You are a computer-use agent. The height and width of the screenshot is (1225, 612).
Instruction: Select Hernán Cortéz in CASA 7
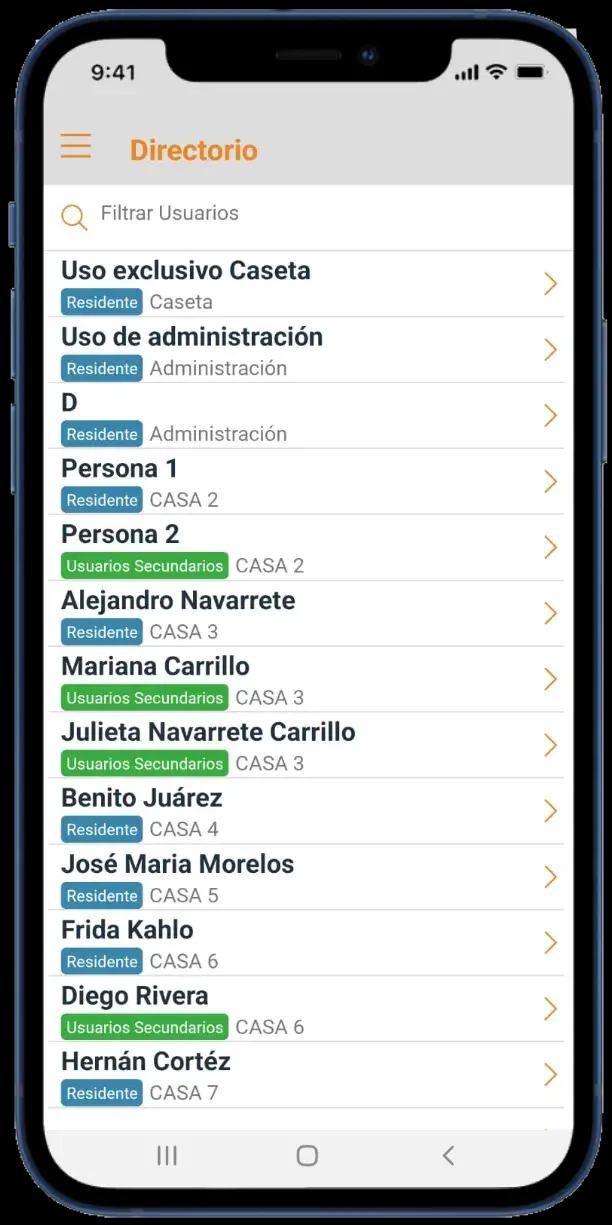tap(305, 1076)
